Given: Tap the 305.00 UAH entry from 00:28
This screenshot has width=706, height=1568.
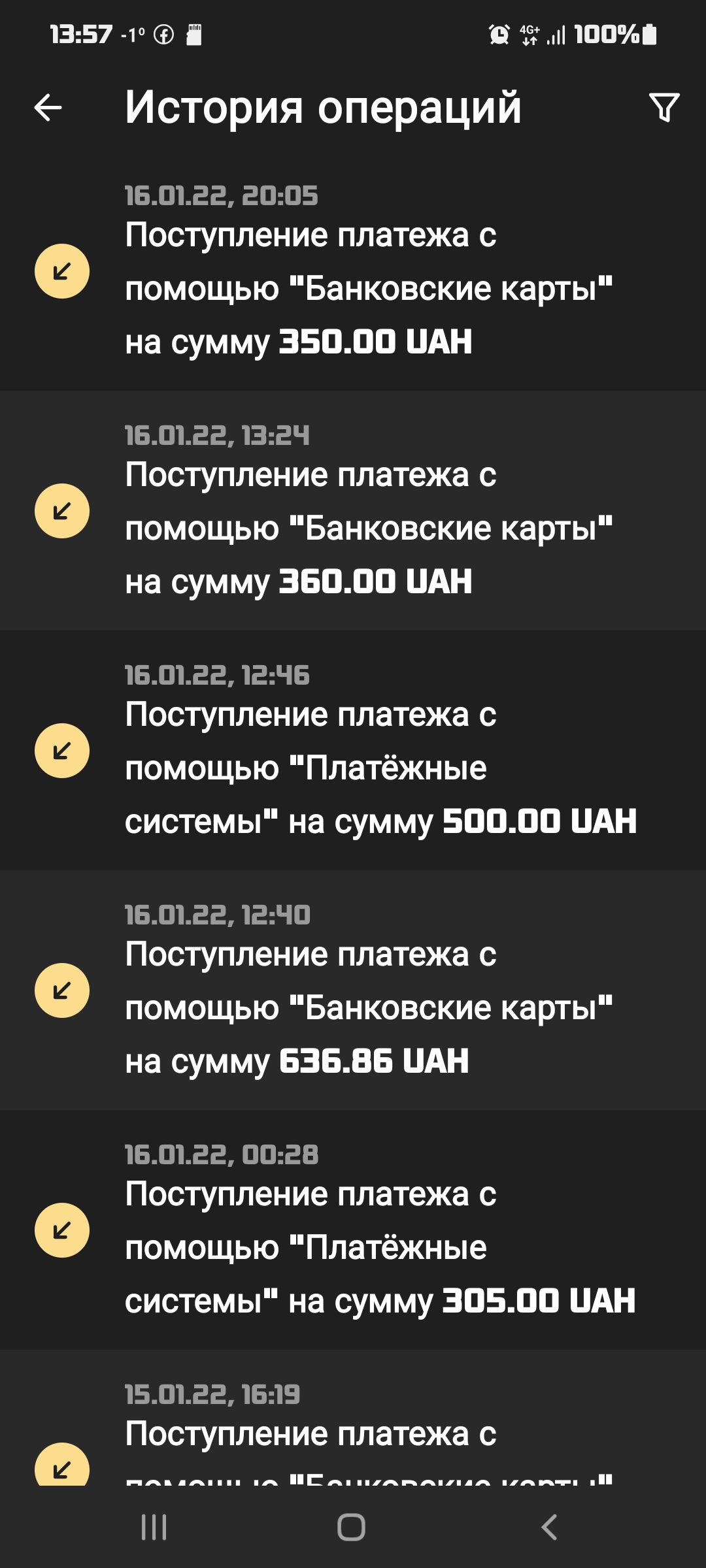Looking at the screenshot, I should (353, 1230).
